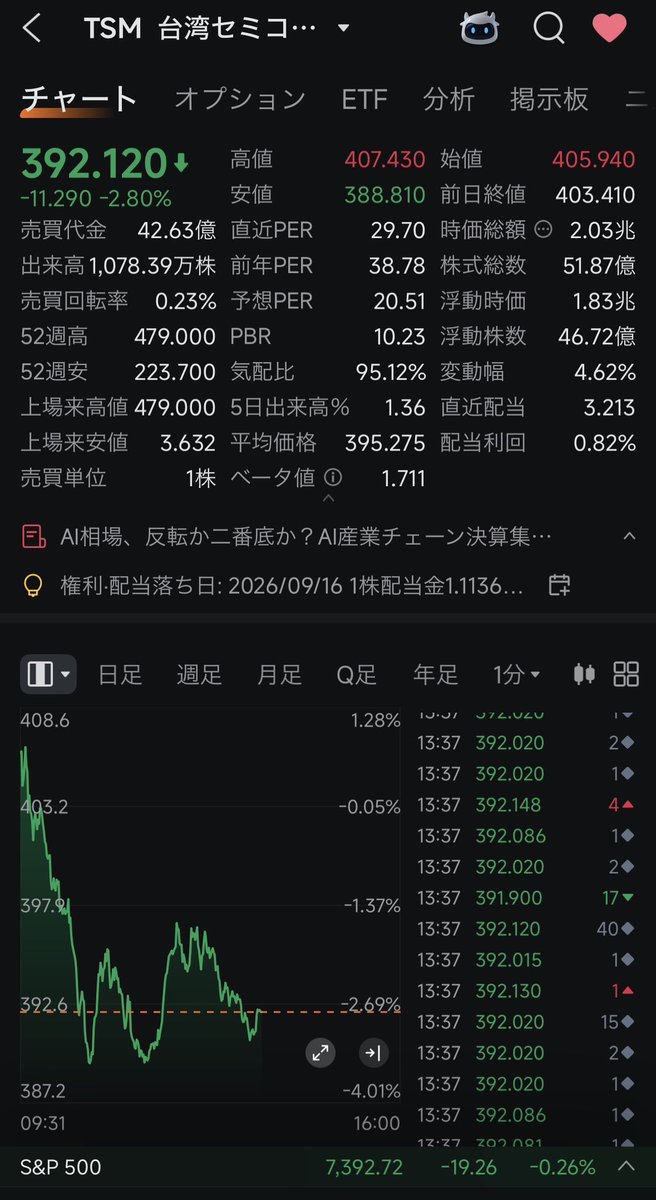The image size is (656, 1200).
Task: Switch to the ETF tab
Action: [364, 99]
